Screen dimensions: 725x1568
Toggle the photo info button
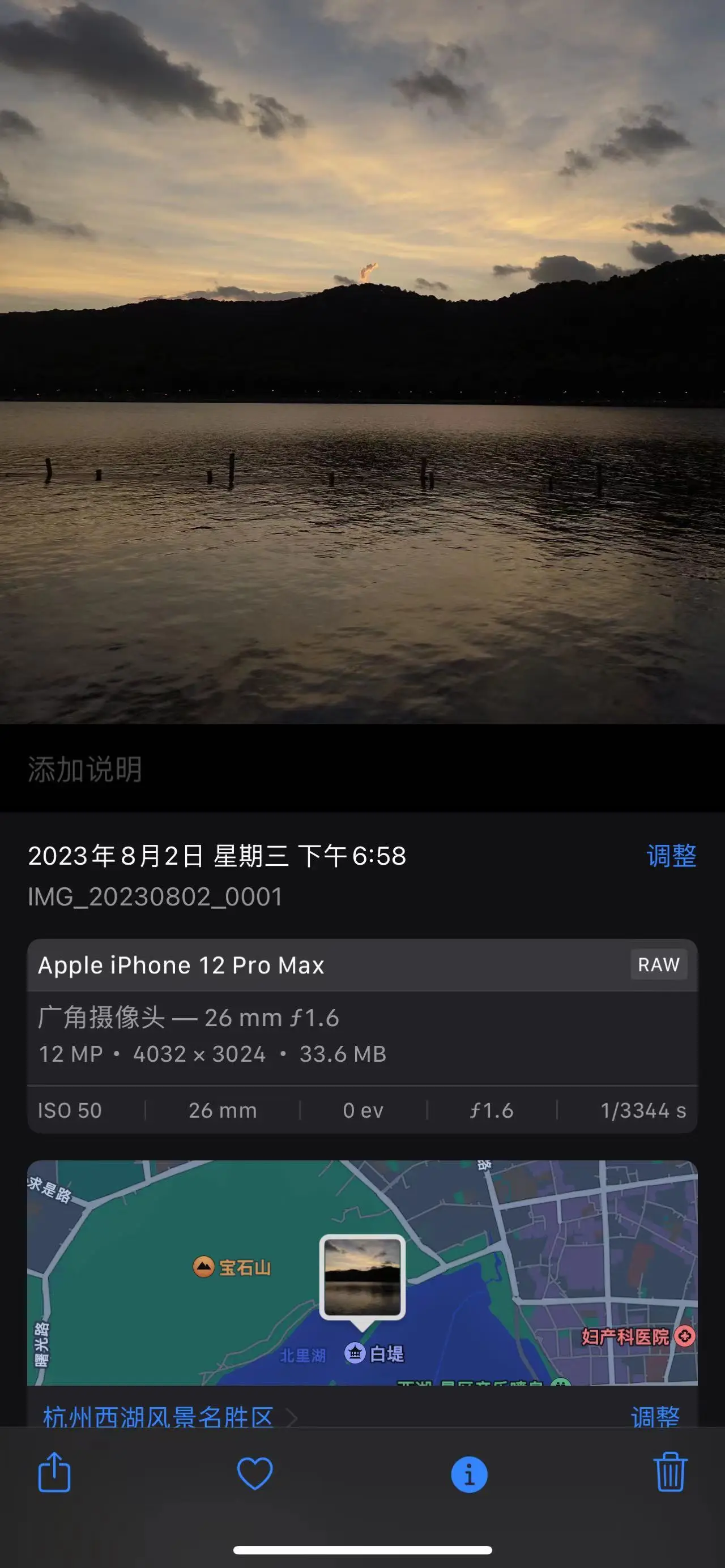tap(469, 1474)
